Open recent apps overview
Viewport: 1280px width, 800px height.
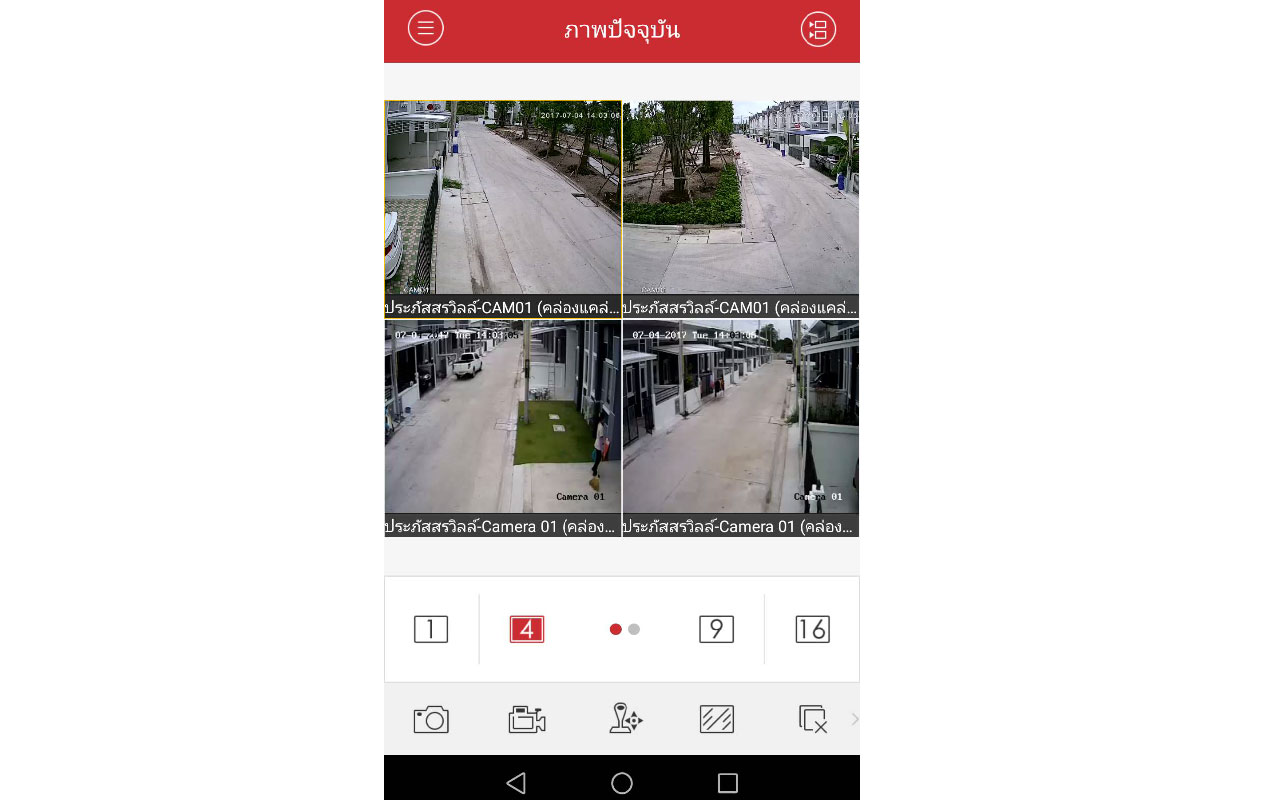(728, 783)
